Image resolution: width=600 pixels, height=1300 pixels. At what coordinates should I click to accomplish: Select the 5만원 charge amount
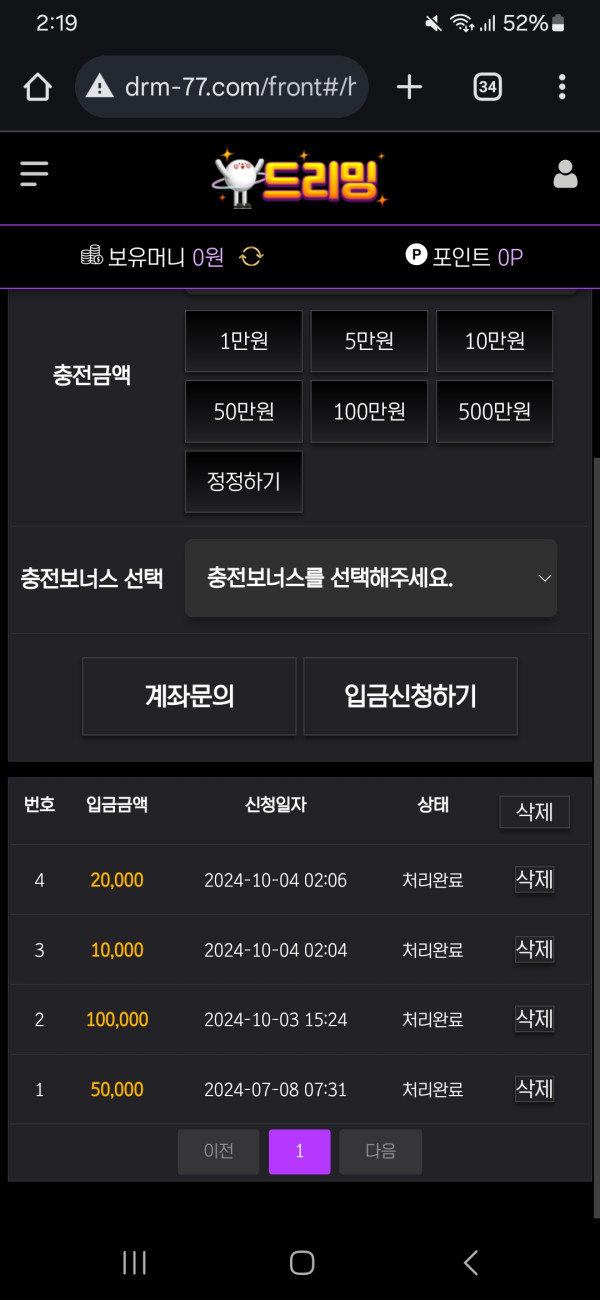[x=369, y=341]
